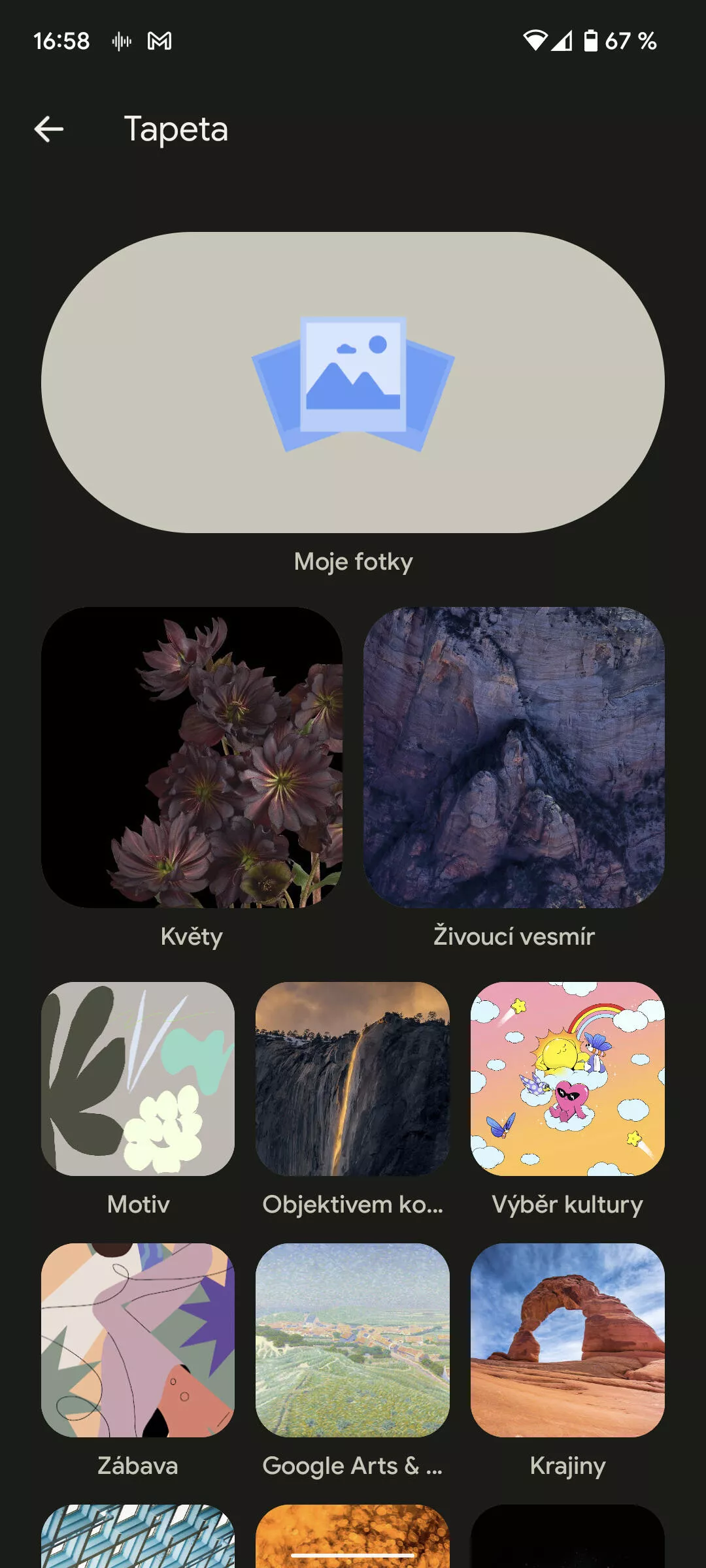This screenshot has width=706, height=1568.
Task: View the Google Arts & ... wallpapers
Action: [352, 1340]
